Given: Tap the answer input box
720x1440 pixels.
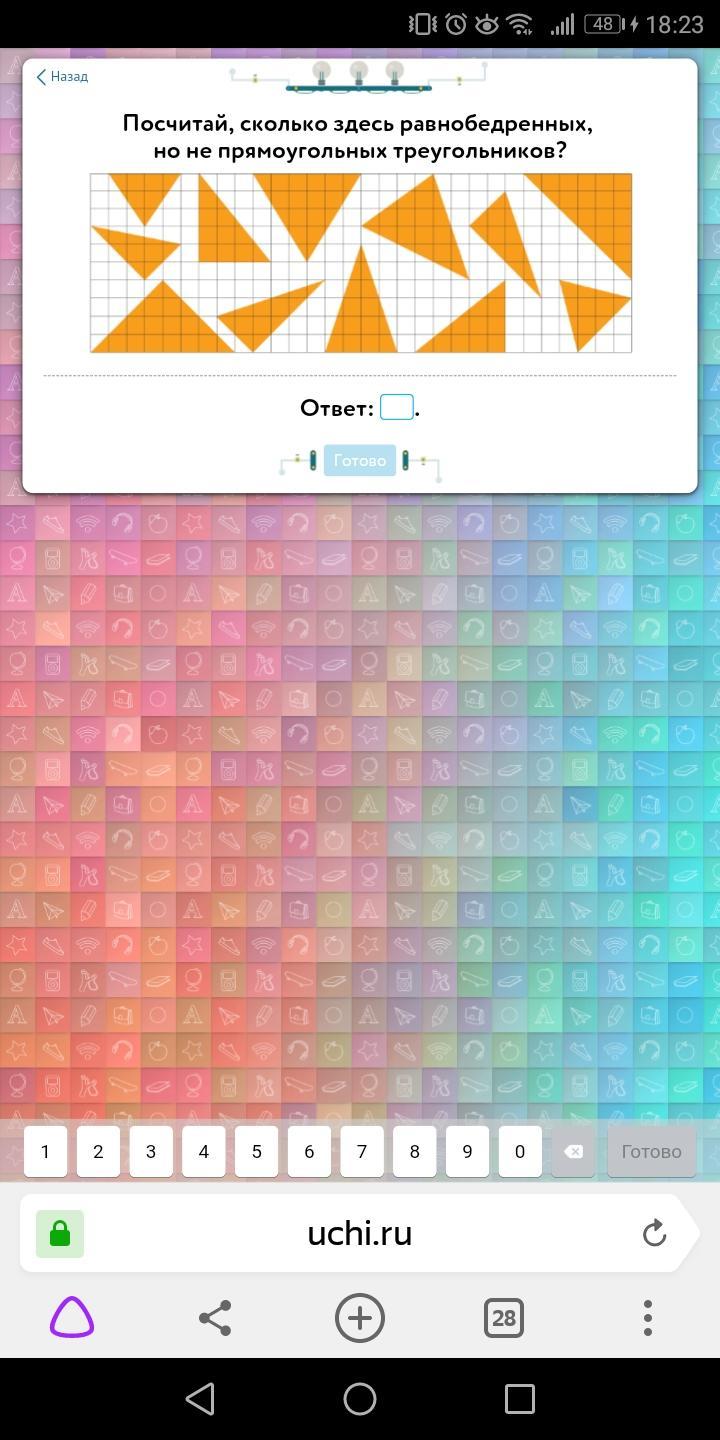Looking at the screenshot, I should point(396,407).
